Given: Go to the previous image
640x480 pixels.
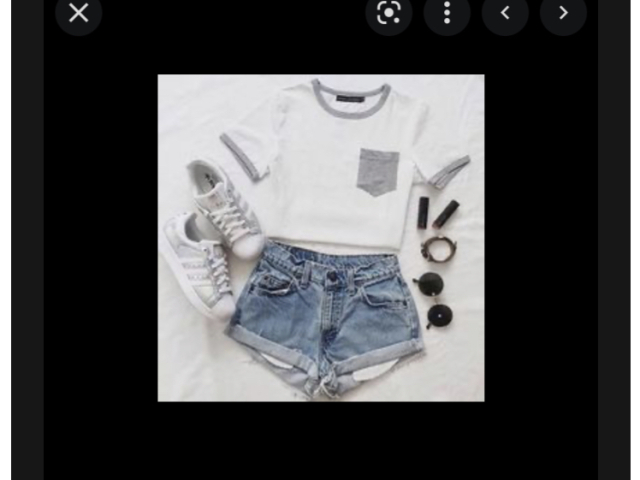Looking at the screenshot, I should 505,13.
